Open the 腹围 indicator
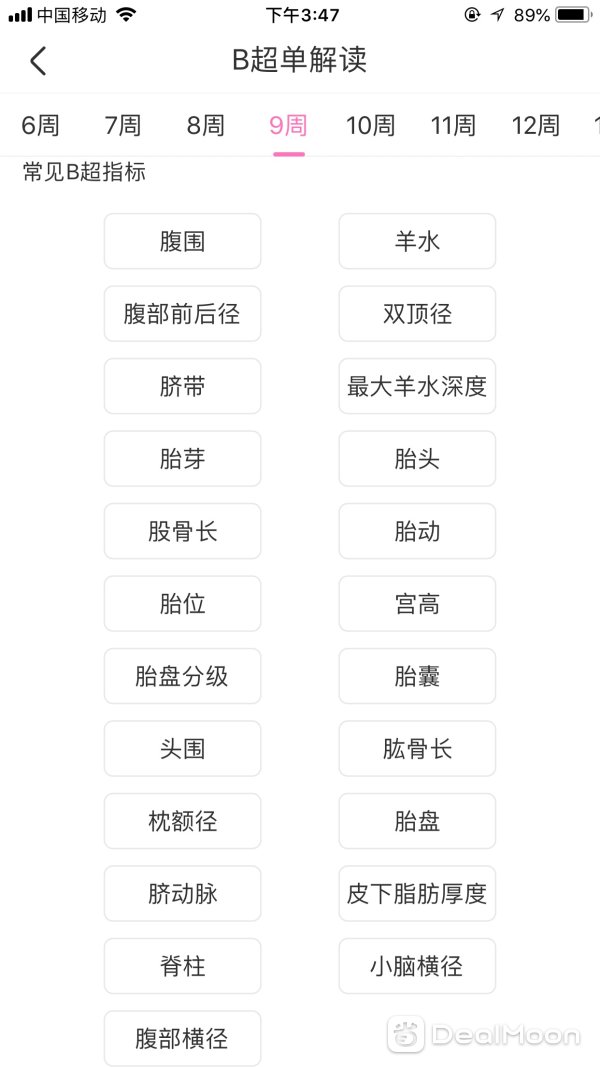This screenshot has height=1067, width=600. 182,242
